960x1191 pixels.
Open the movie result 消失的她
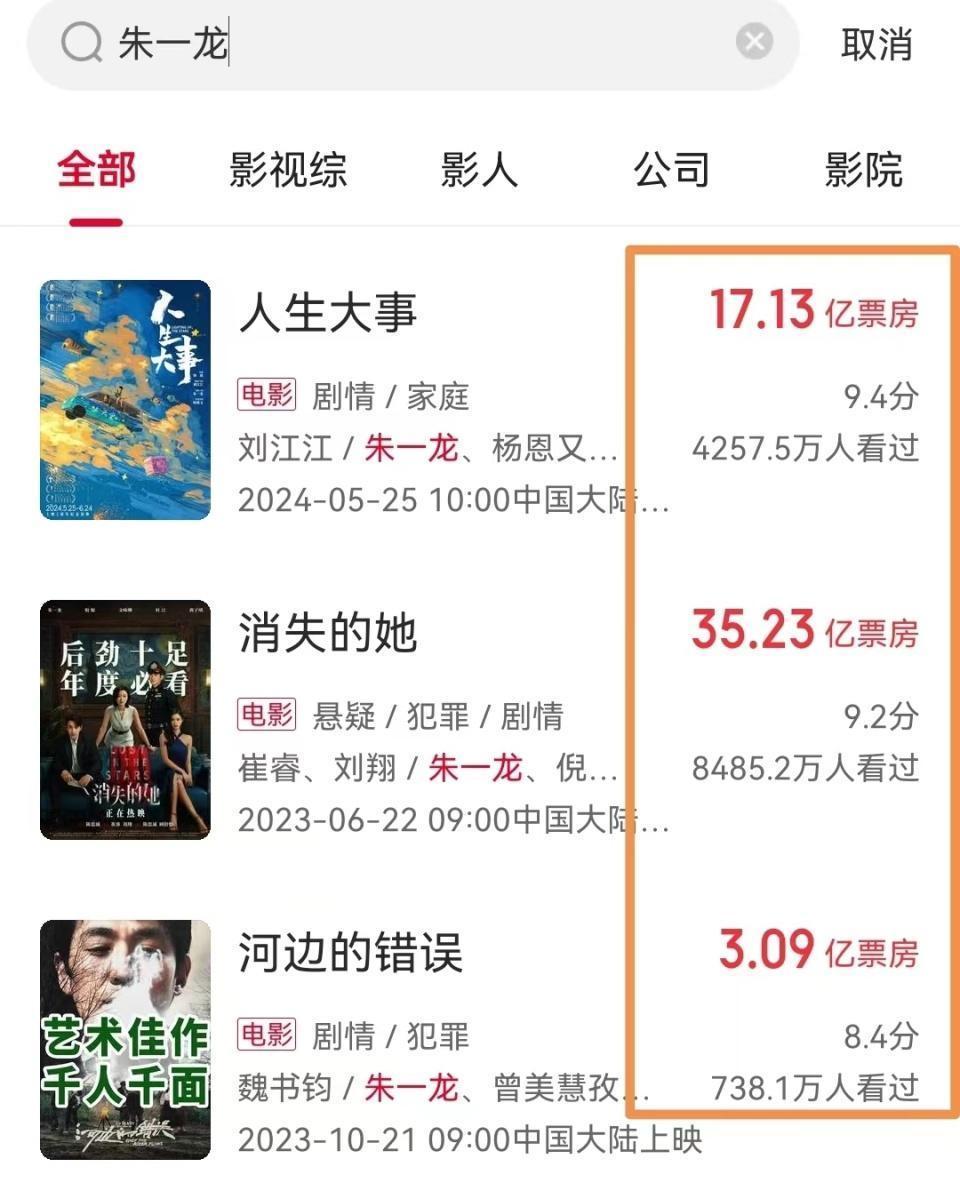click(x=327, y=634)
